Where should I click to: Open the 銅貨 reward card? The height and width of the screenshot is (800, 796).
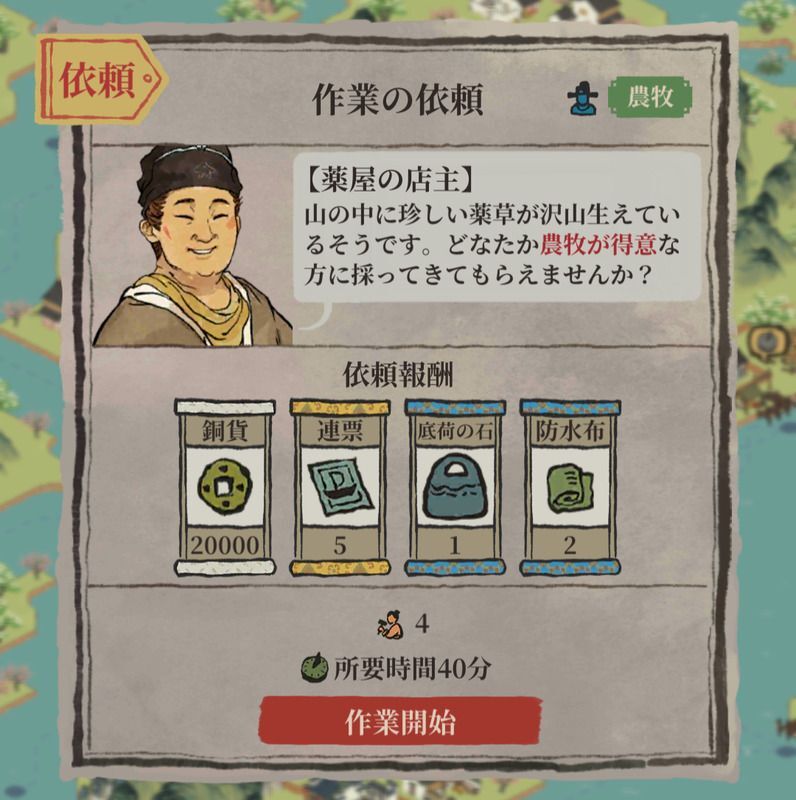click(225, 487)
